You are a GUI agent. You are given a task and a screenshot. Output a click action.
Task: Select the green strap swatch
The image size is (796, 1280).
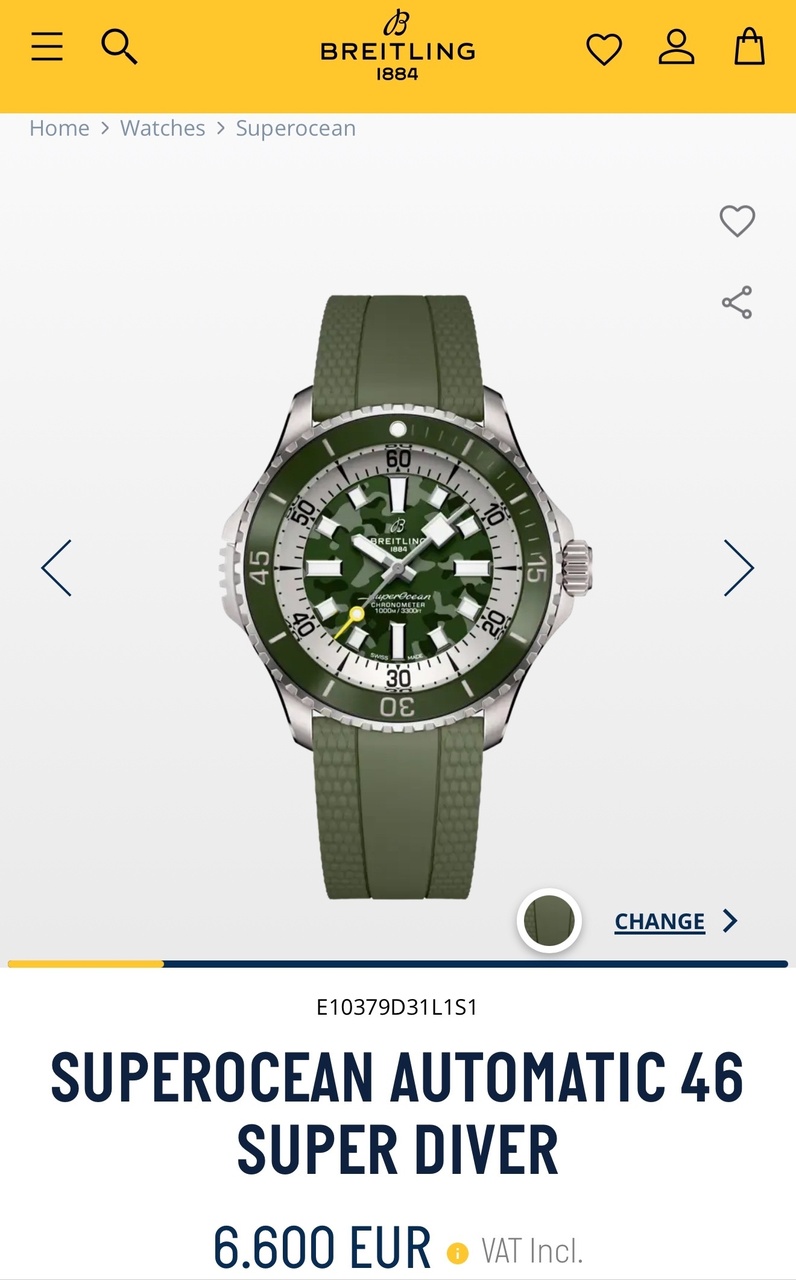coord(549,920)
